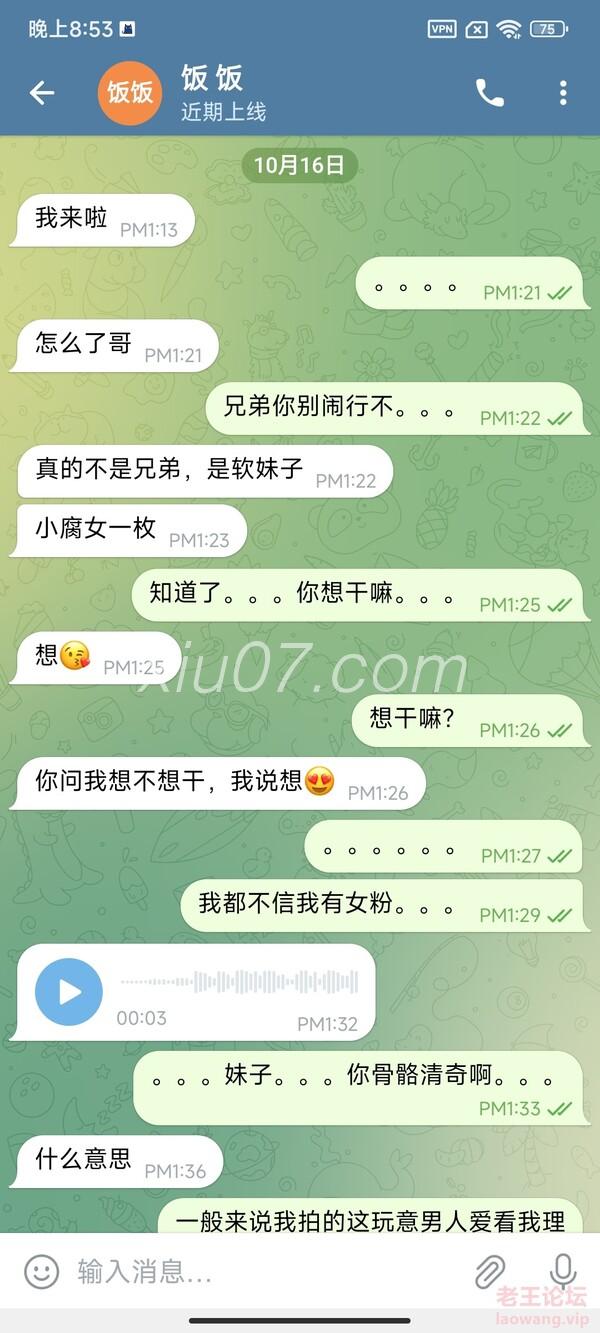Record a voice message with the microphone

563,1271
